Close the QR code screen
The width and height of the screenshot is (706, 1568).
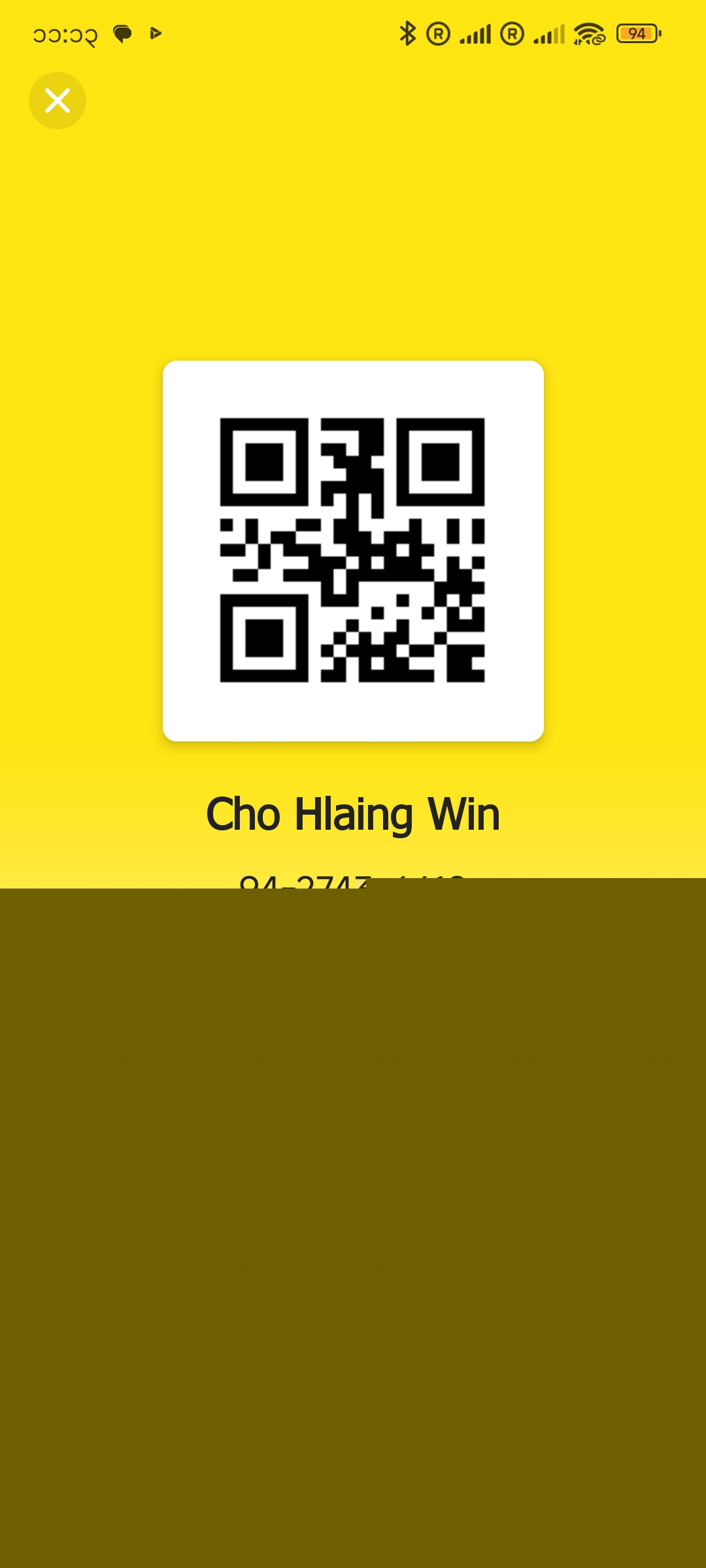(x=58, y=101)
